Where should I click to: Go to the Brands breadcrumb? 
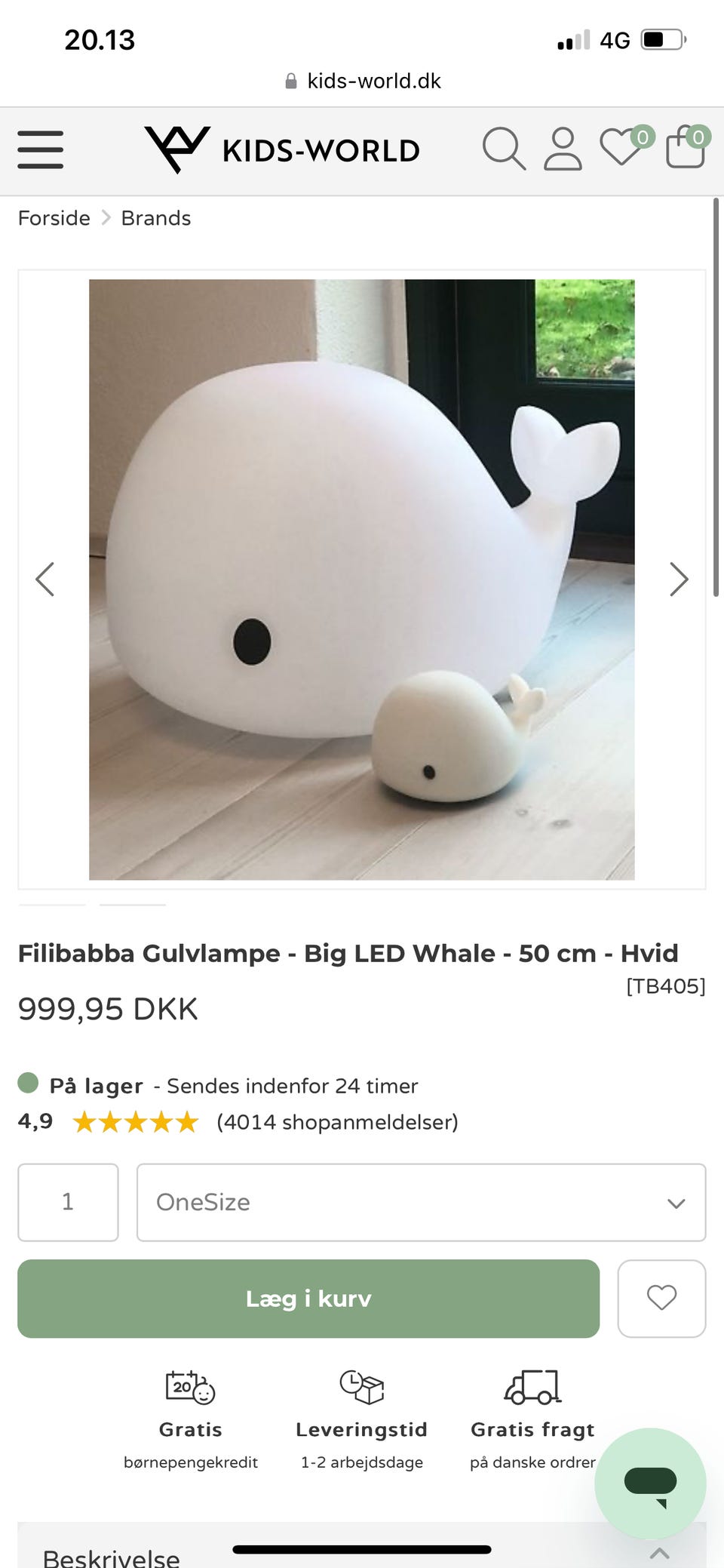[155, 218]
